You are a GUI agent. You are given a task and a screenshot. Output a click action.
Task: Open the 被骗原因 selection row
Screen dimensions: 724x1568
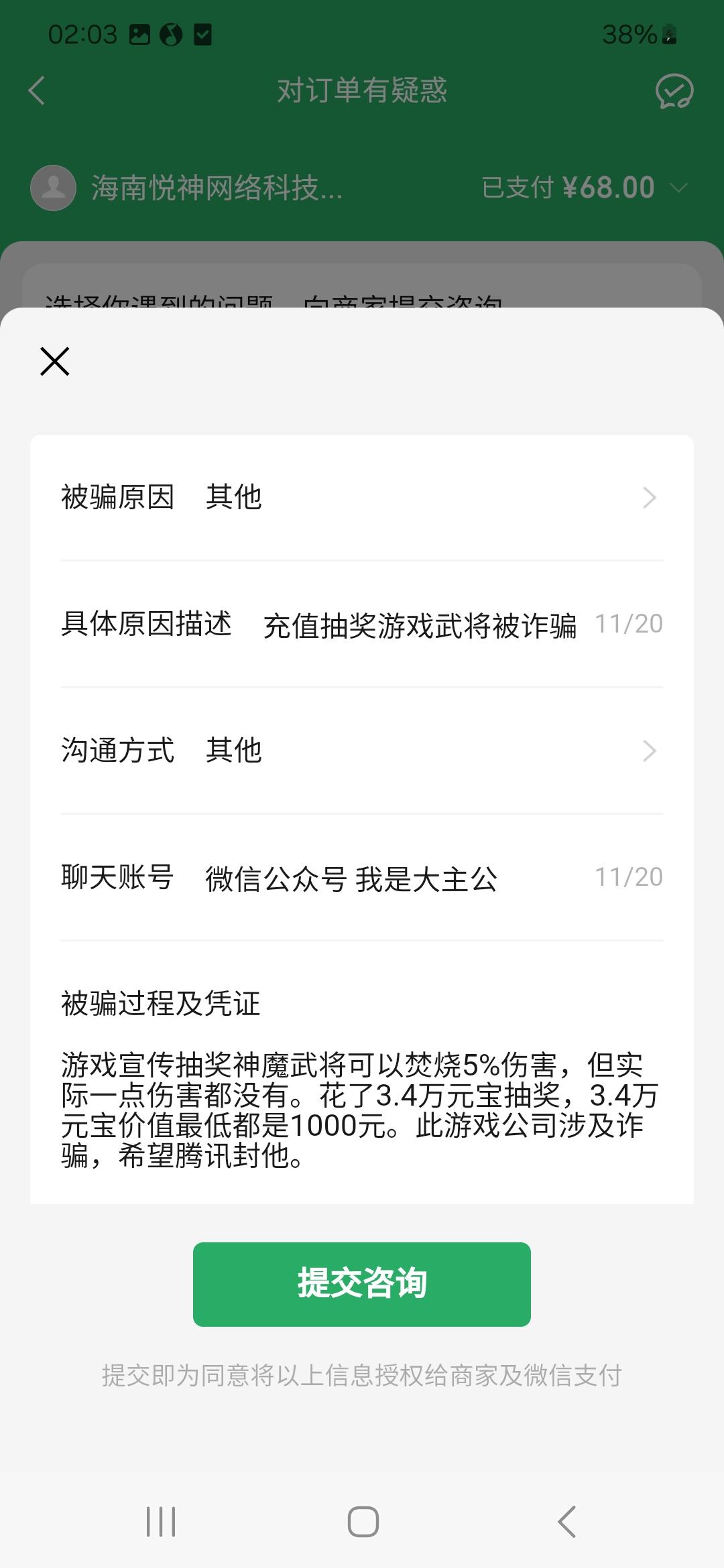tap(362, 497)
